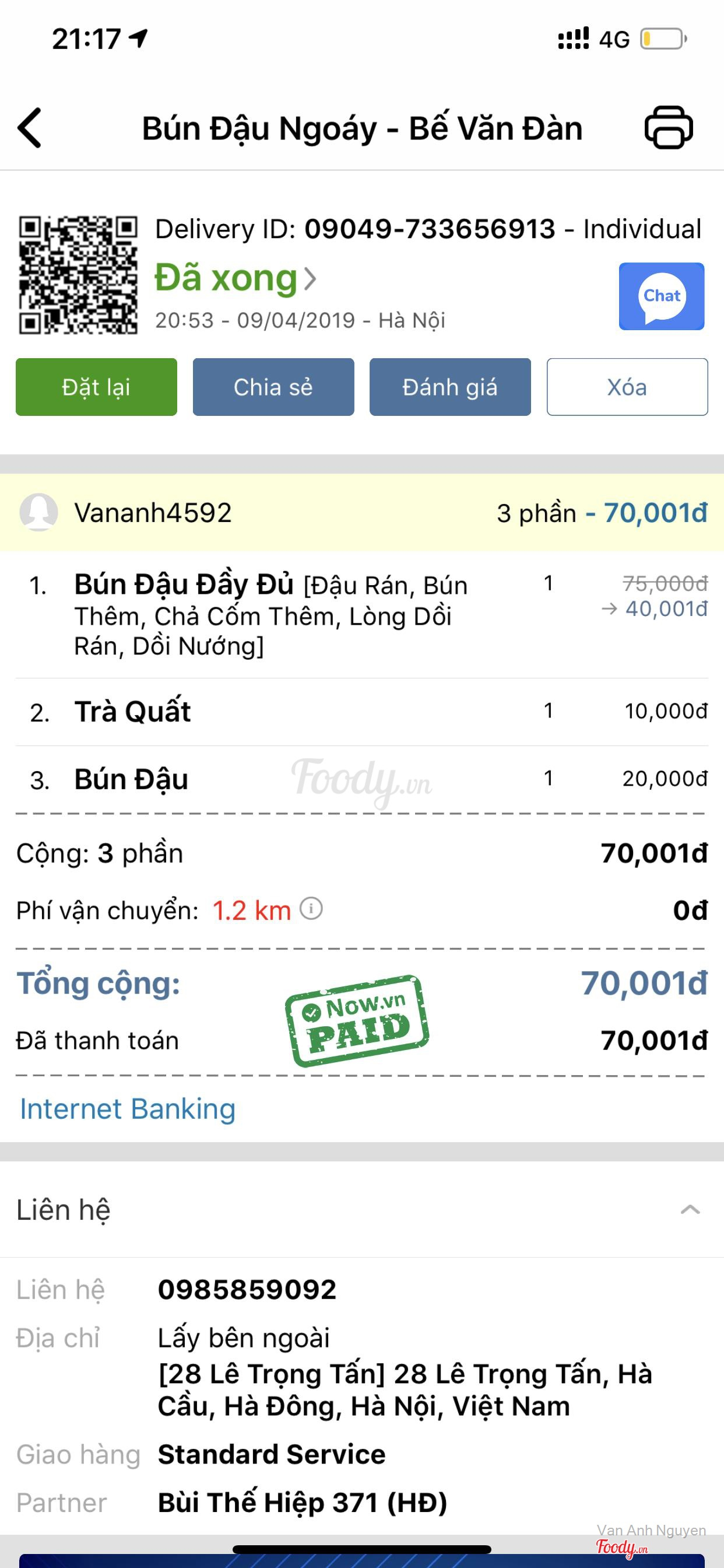The image size is (724, 1568).
Task: Delete the order with Xóa
Action: [x=627, y=387]
